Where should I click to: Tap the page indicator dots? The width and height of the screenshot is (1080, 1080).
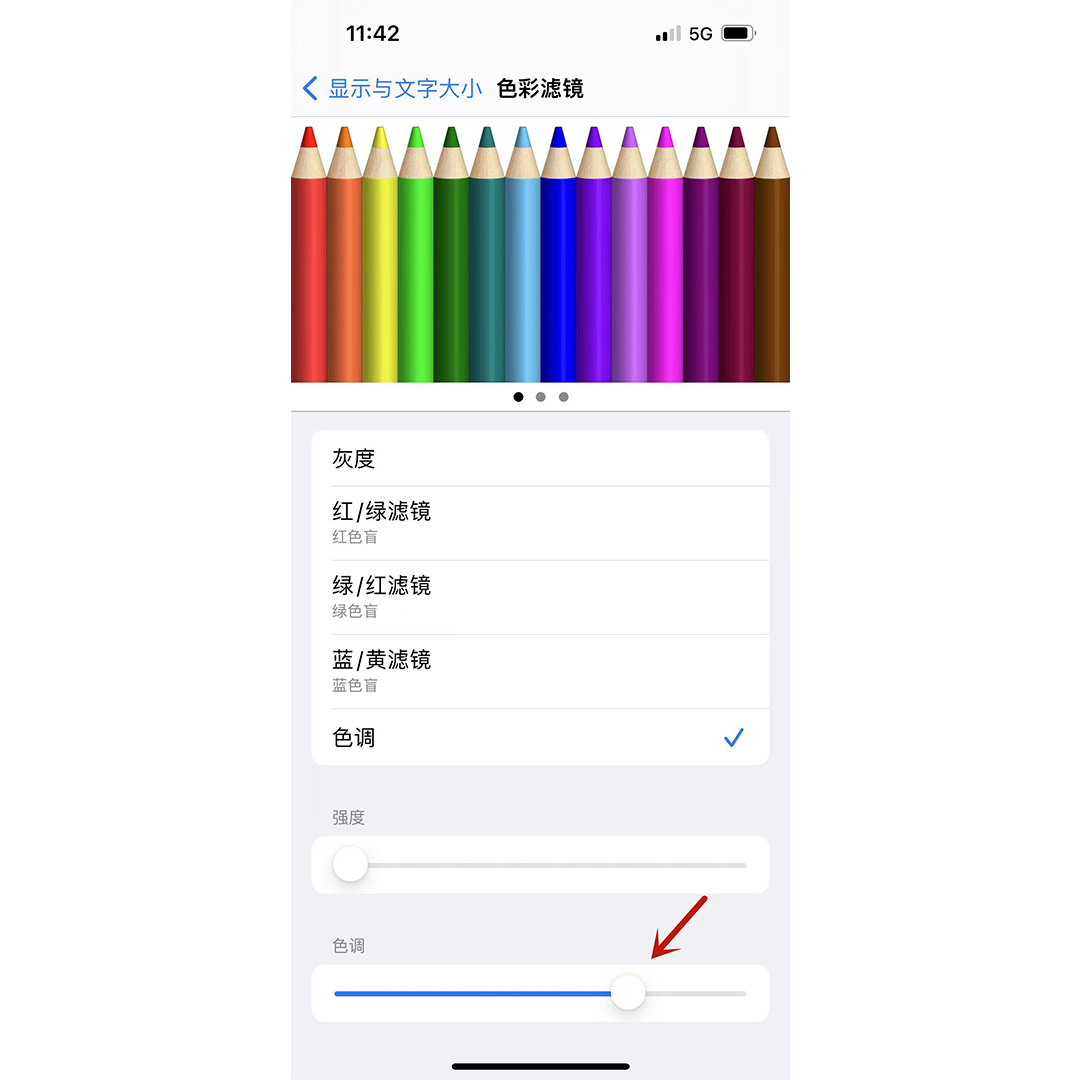click(540, 397)
